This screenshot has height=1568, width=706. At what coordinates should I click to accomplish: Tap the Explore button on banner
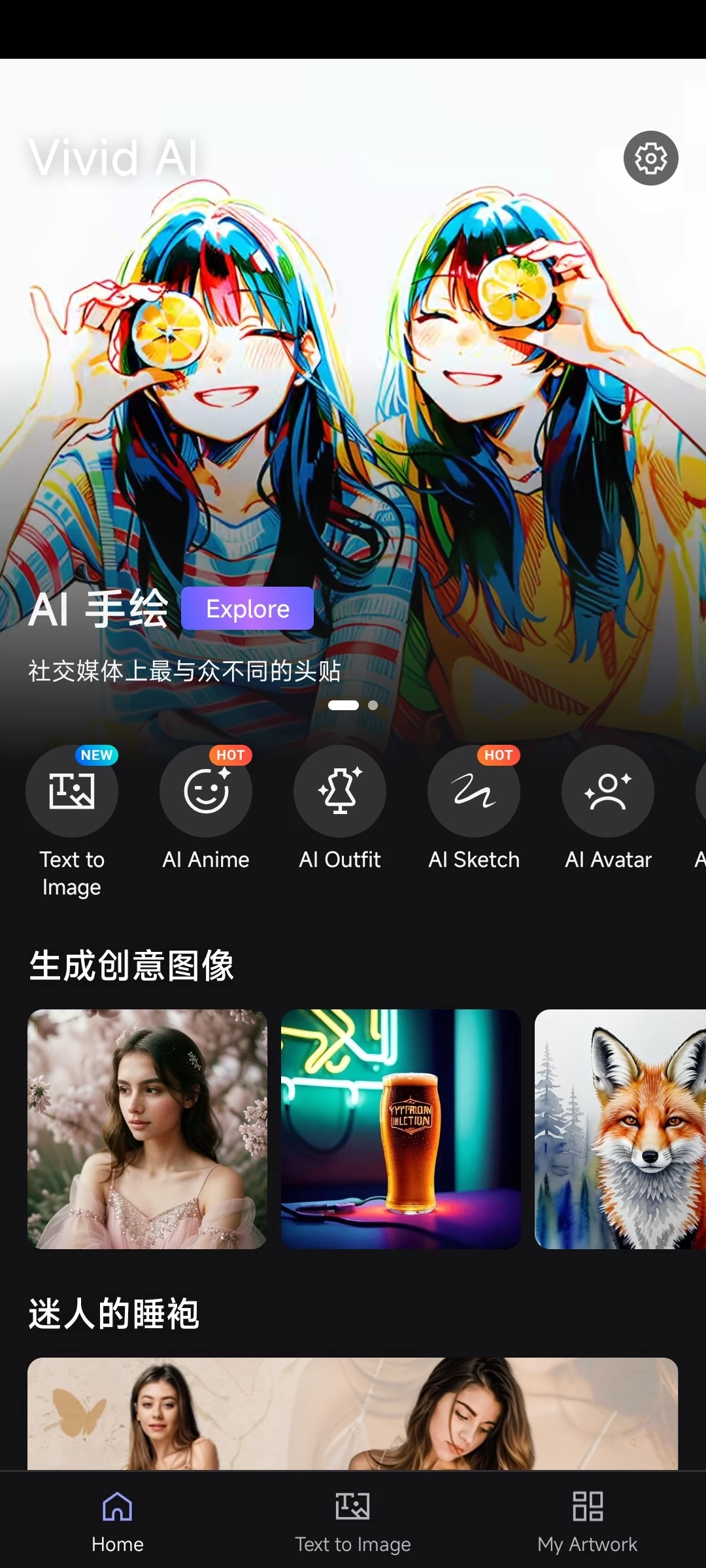point(247,608)
